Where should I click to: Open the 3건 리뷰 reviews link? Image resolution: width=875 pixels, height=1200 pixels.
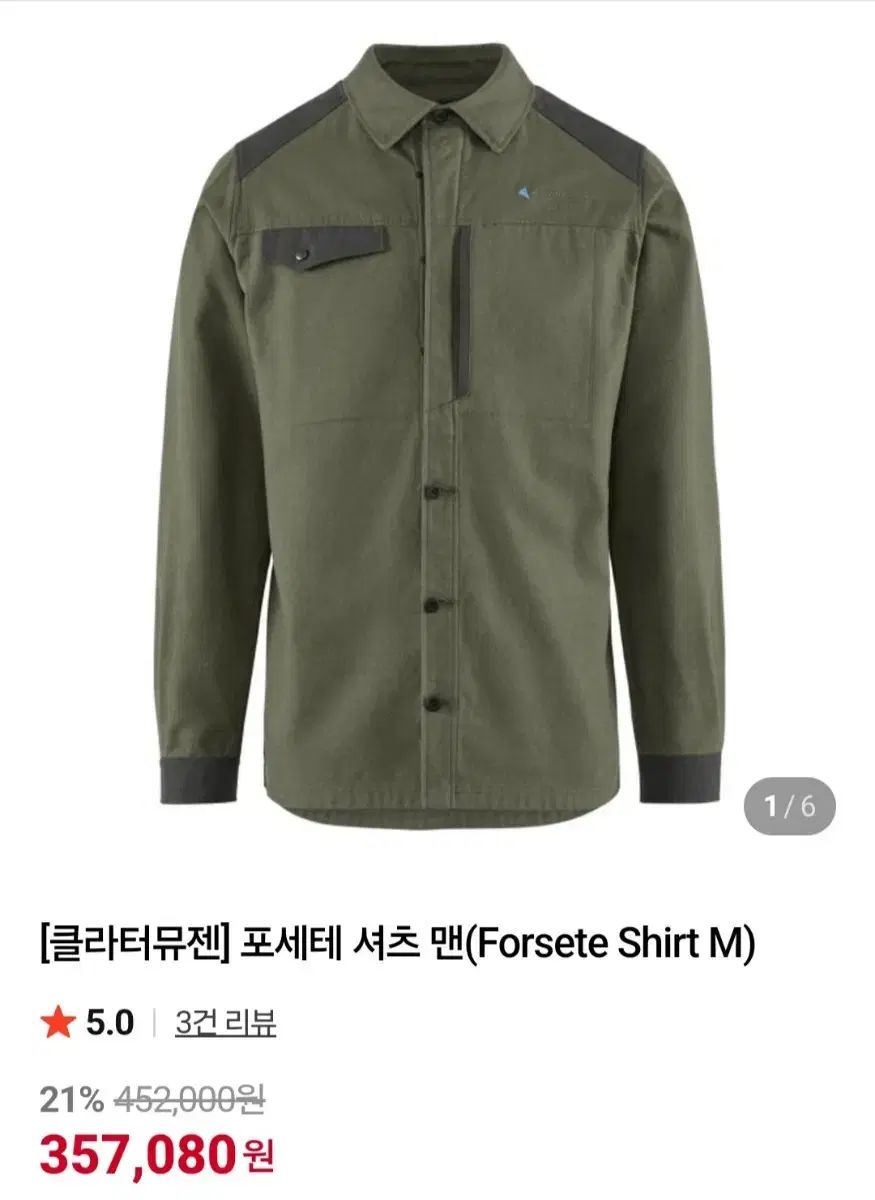[225, 1023]
